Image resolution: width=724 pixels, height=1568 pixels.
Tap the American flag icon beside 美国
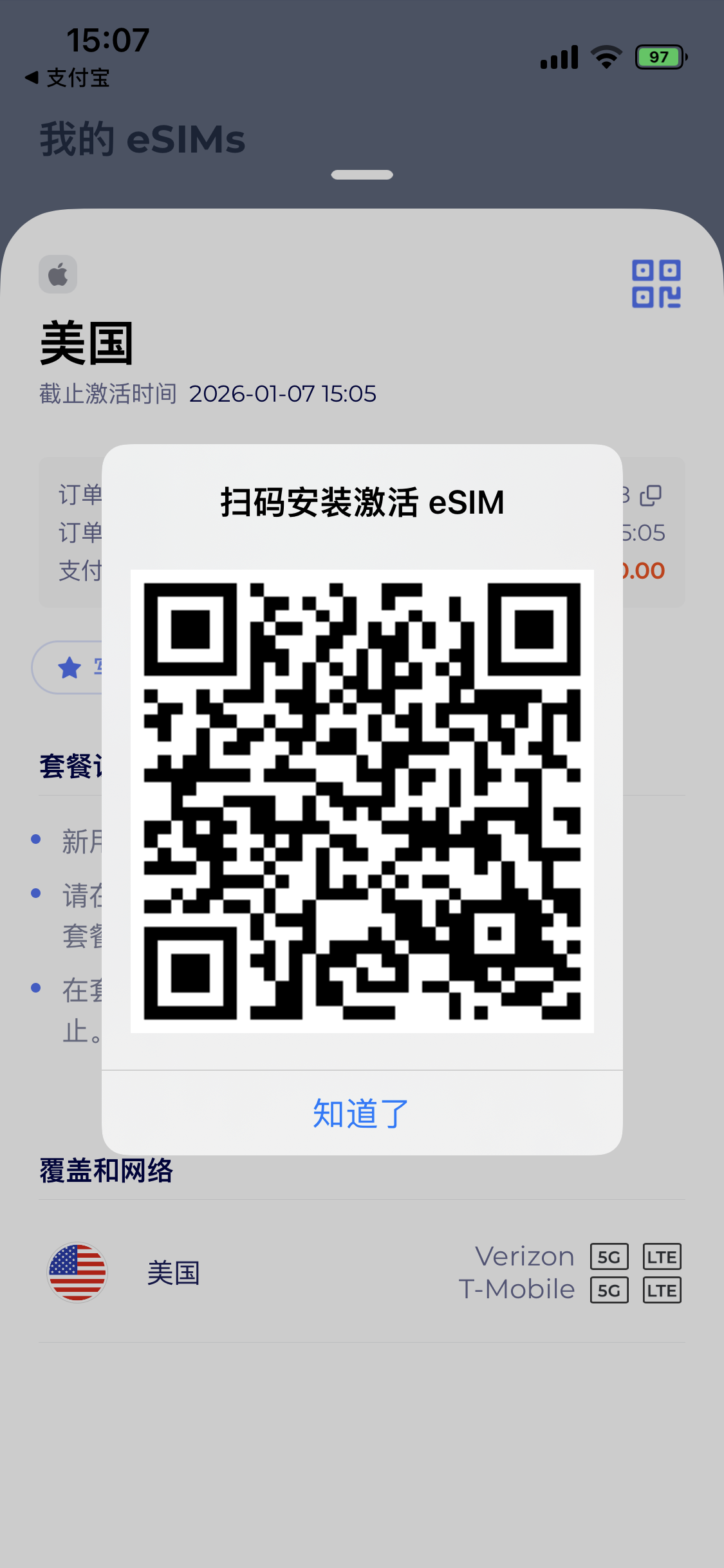click(x=77, y=1272)
